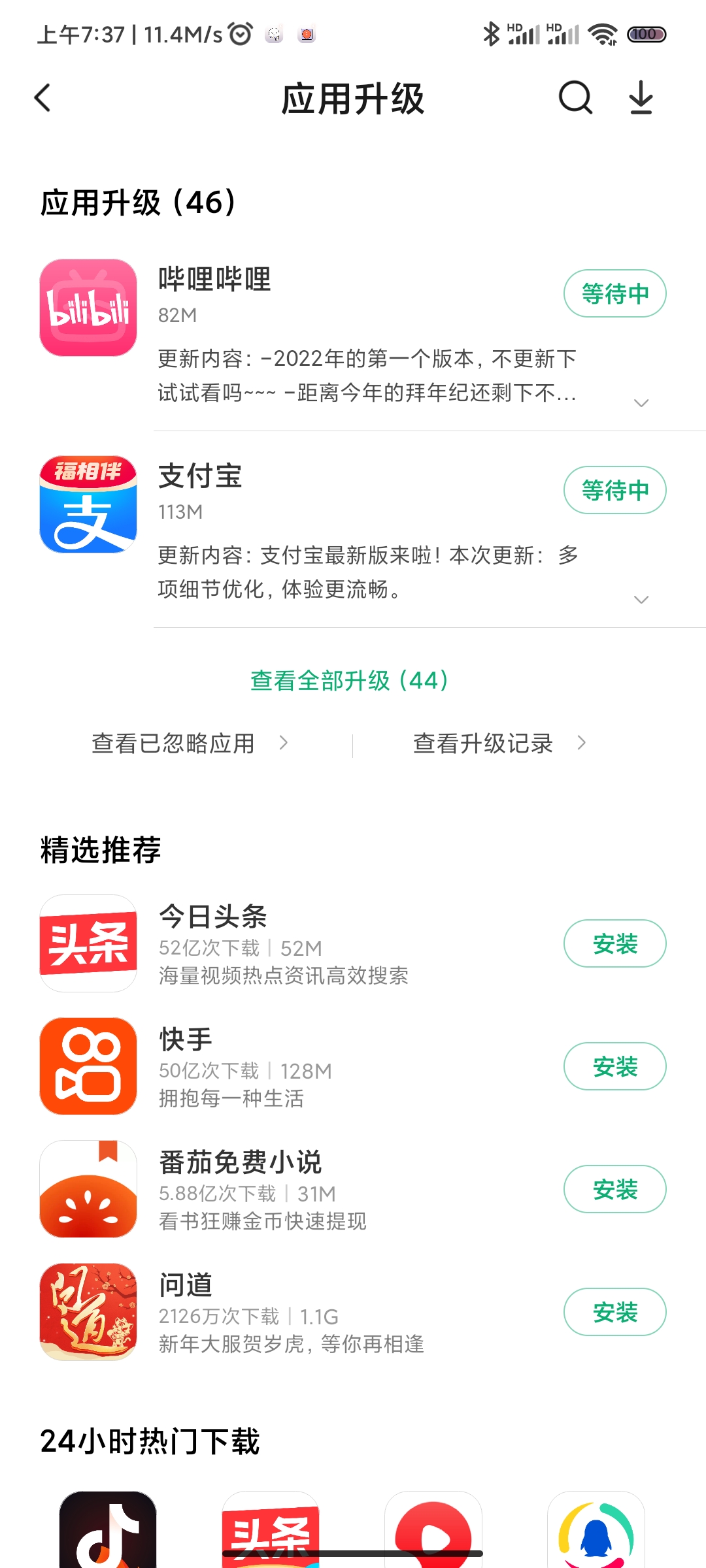This screenshot has width=706, height=1568.
Task: Open the search icon
Action: [575, 99]
